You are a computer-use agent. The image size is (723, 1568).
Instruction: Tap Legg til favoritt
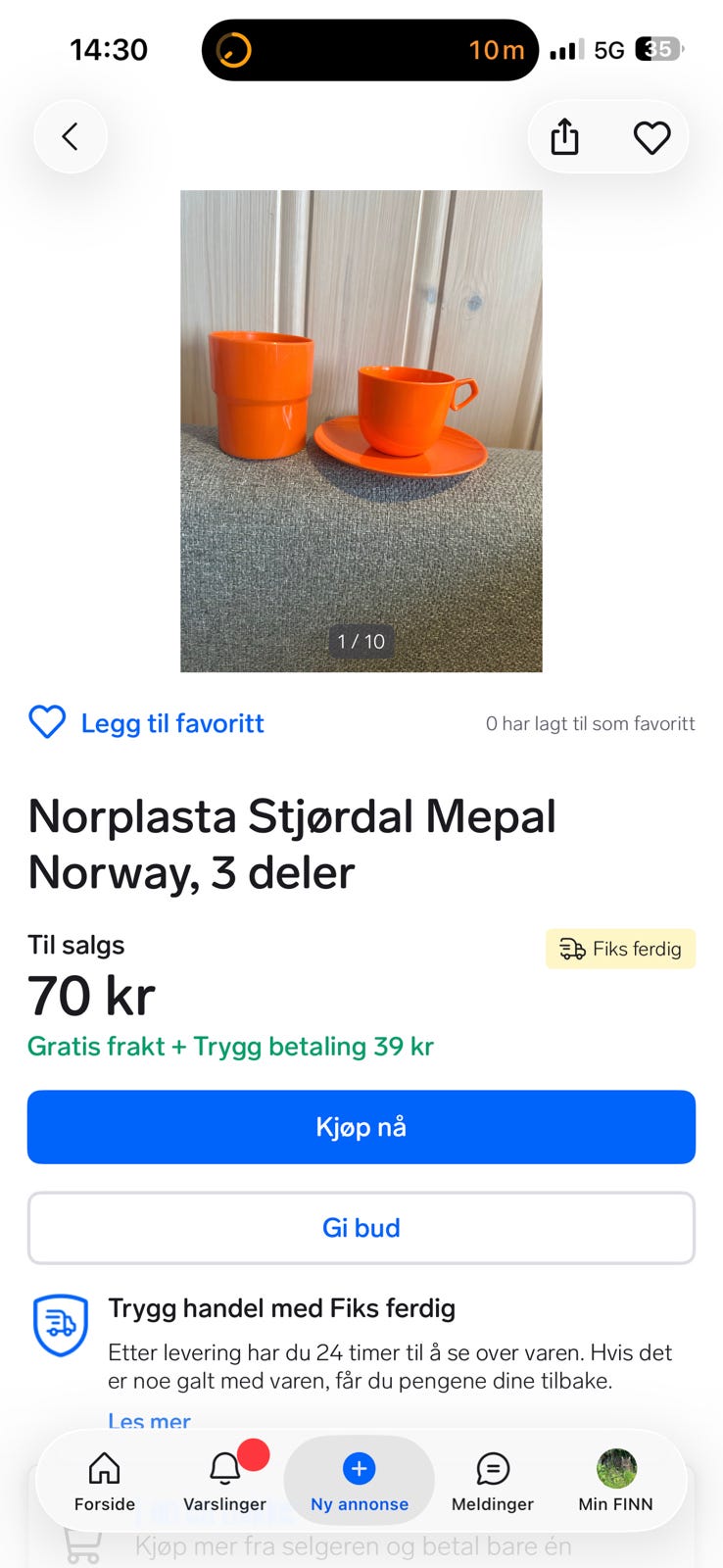pyautogui.click(x=146, y=723)
